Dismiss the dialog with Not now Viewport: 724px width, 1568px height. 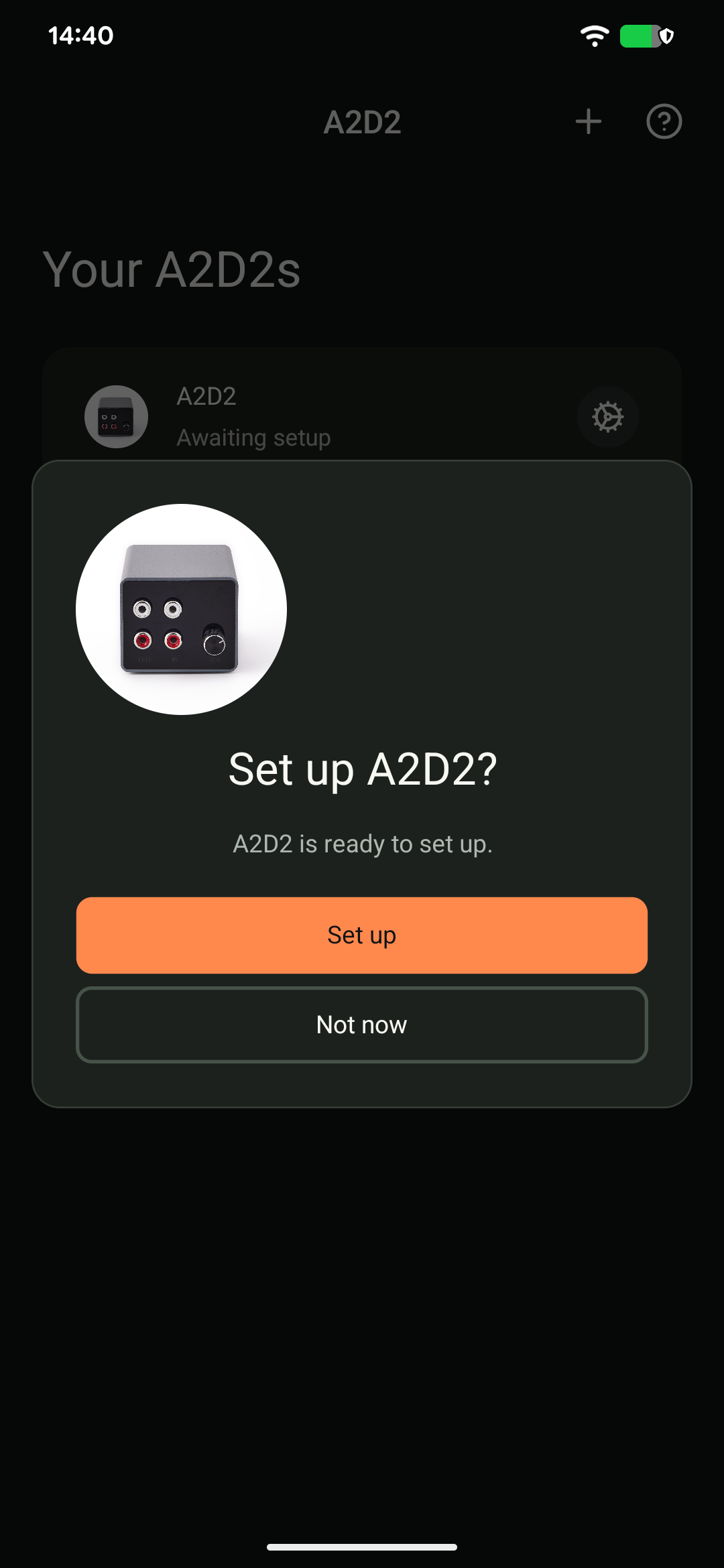point(362,1025)
